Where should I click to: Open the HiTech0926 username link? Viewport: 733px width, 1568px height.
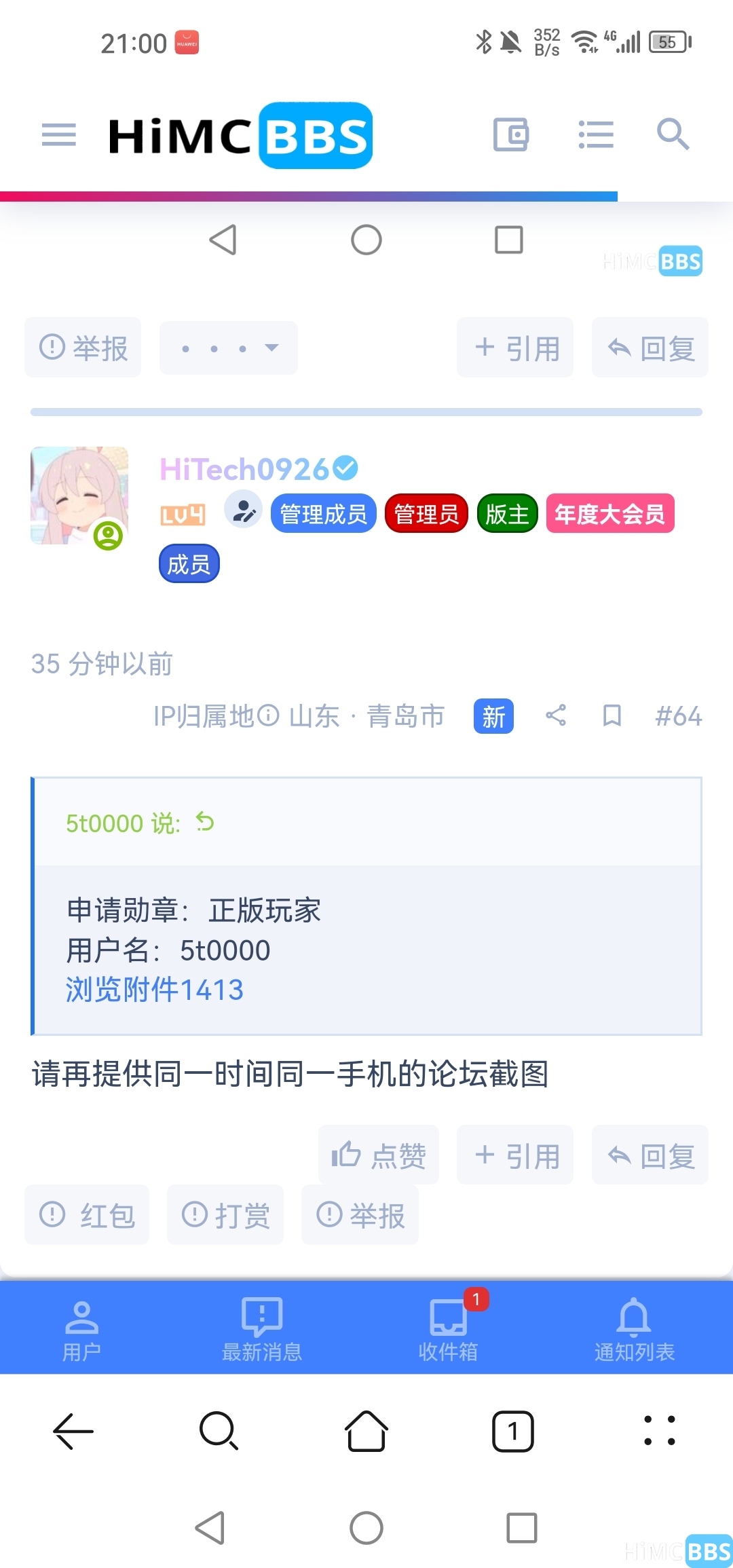click(244, 469)
